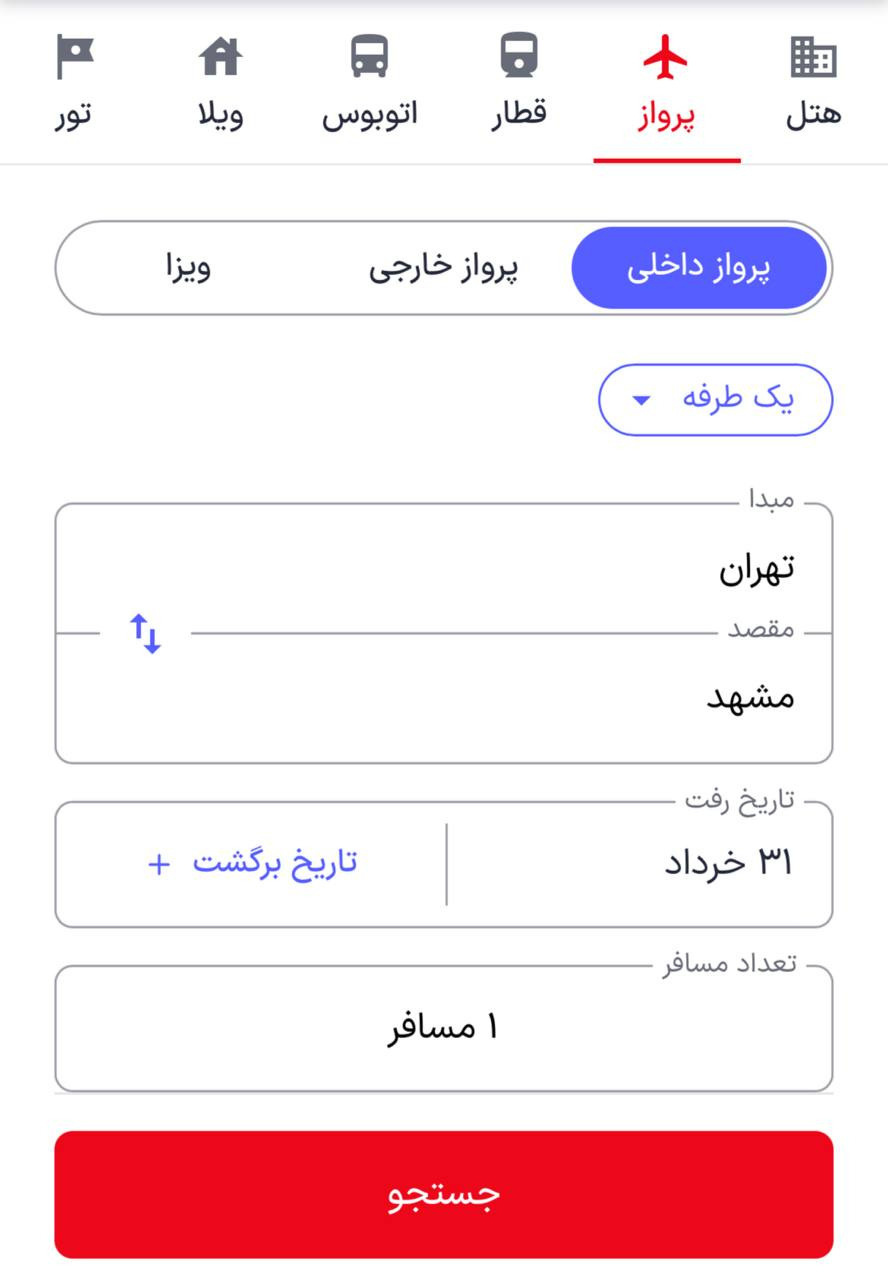Select the train icon

(518, 57)
